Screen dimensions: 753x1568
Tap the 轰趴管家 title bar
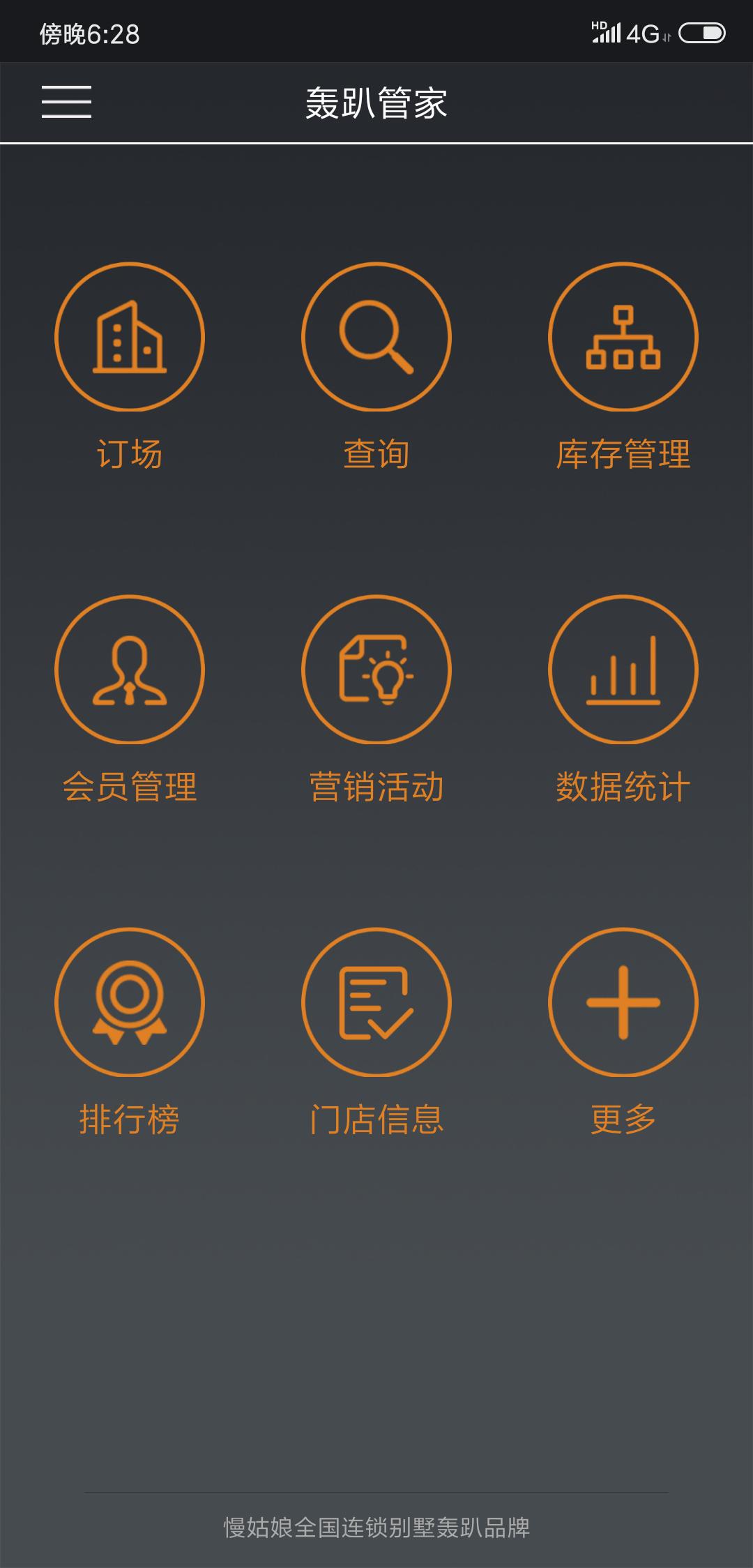[x=376, y=102]
